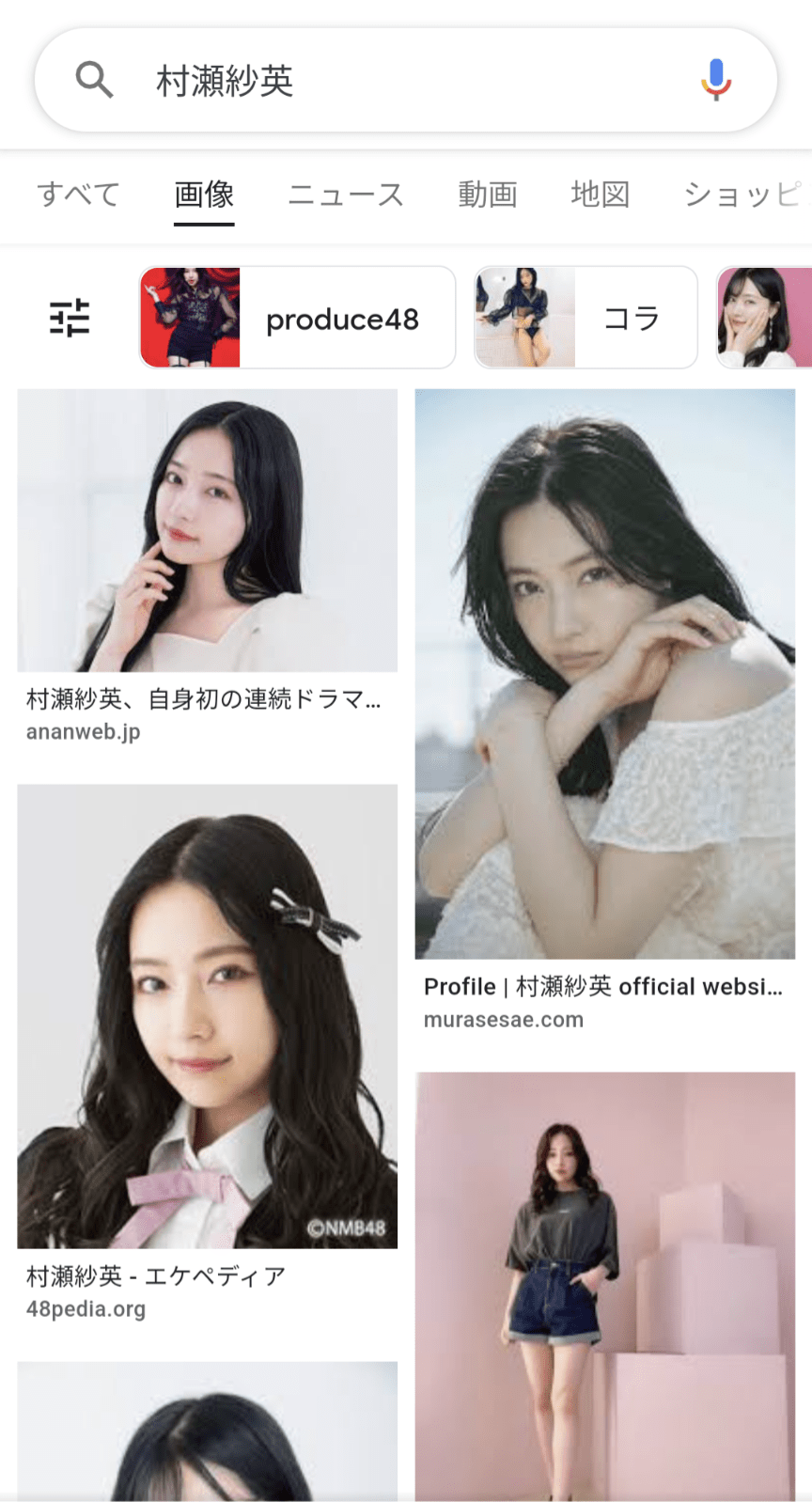Open the pink background full-body image result
Image resolution: width=812 pixels, height=1502 pixels.
[x=605, y=1286]
